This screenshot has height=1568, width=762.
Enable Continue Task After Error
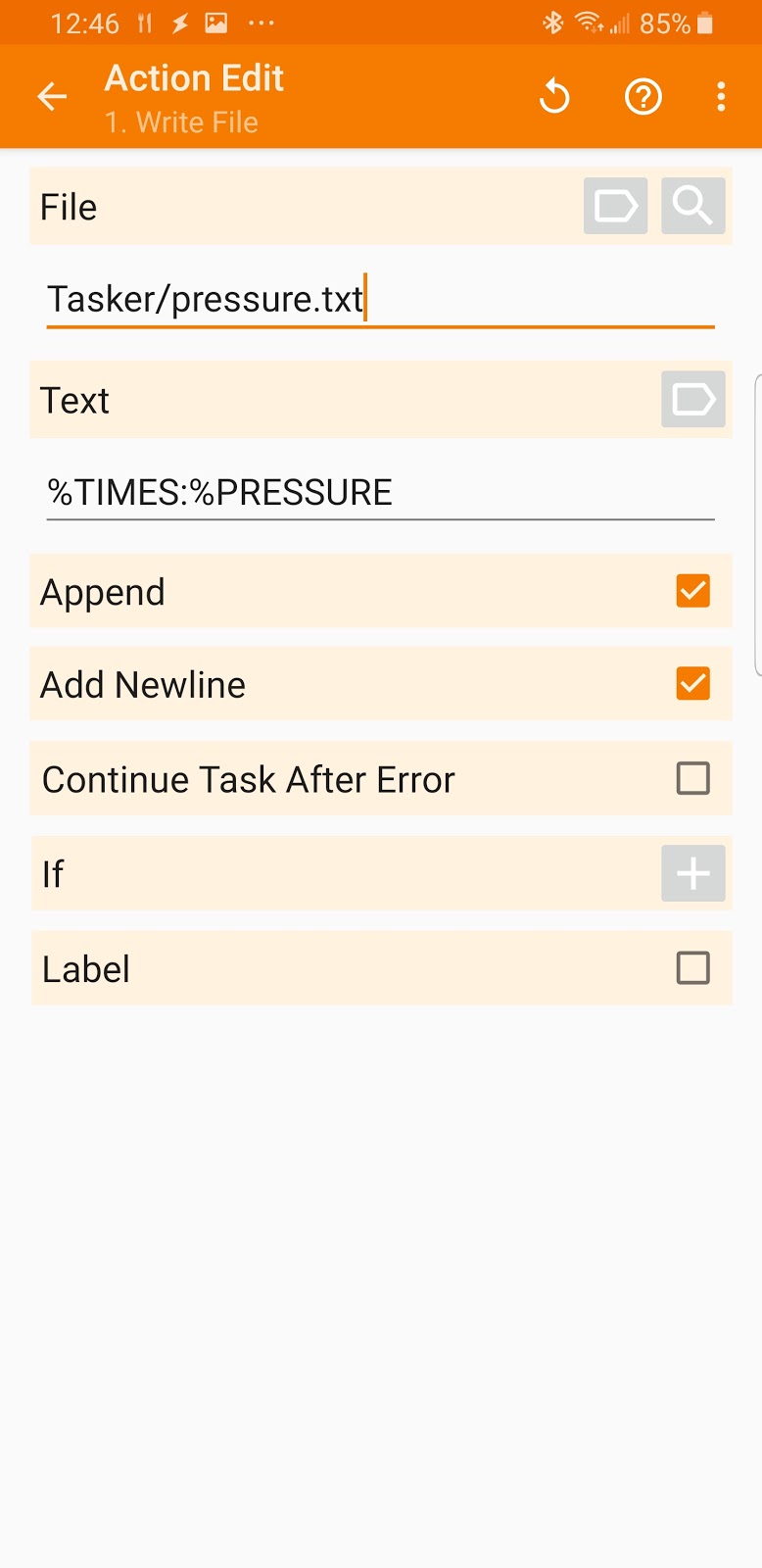pyautogui.click(x=692, y=778)
